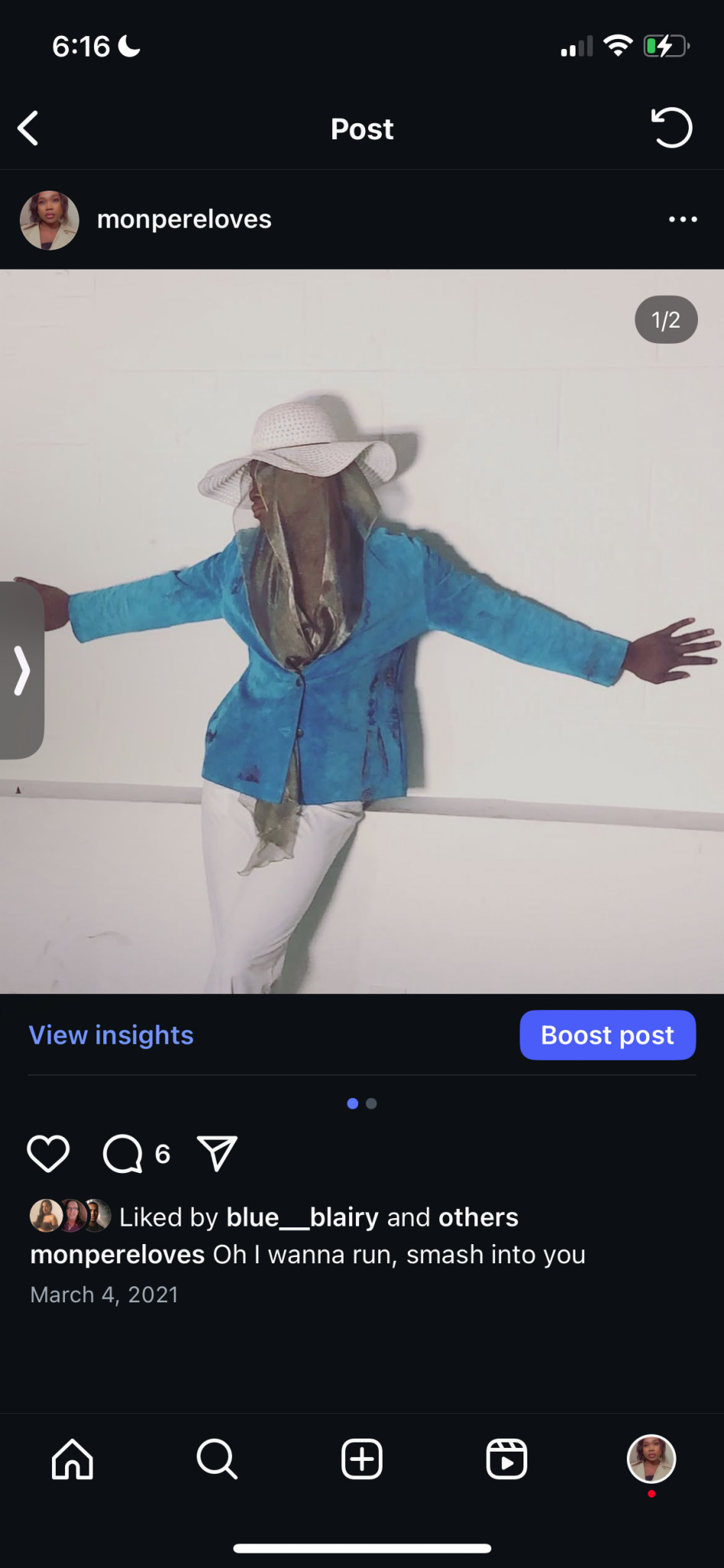Open monpereloves profile from the post header
Viewport: 724px width, 1568px height.
[x=184, y=220]
